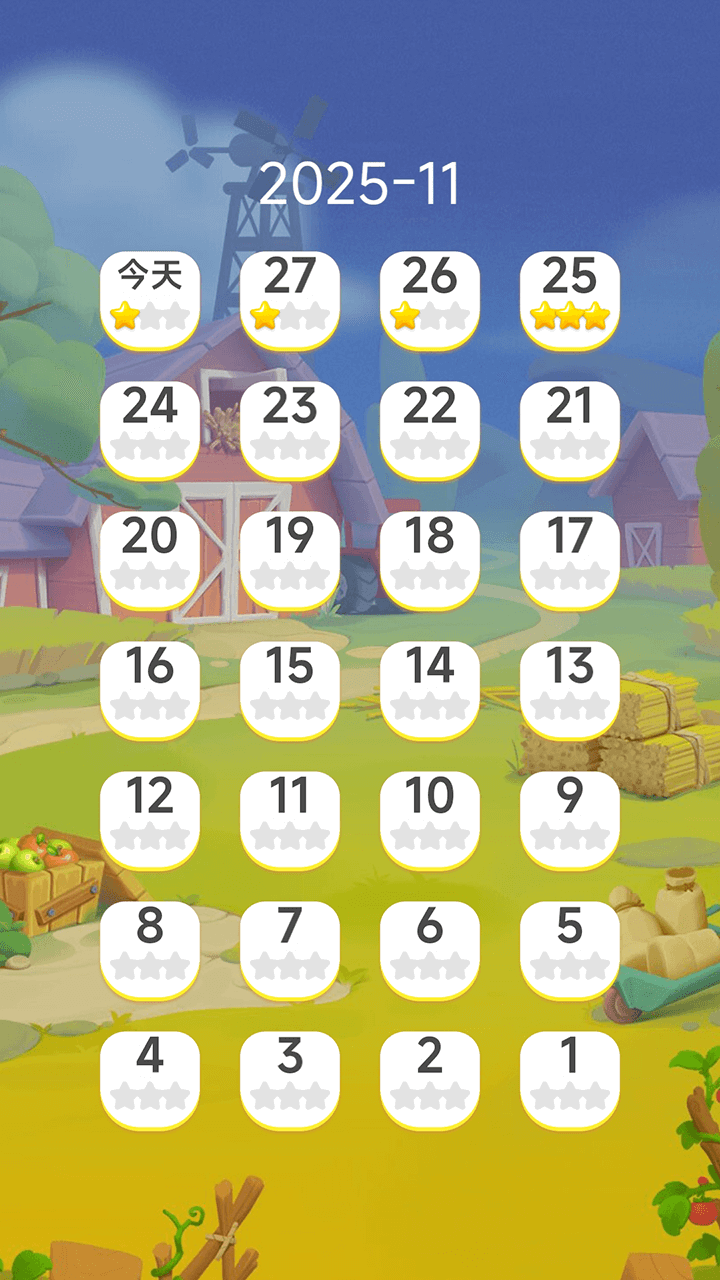
Task: Choose the day 10 tile
Action: (430, 820)
